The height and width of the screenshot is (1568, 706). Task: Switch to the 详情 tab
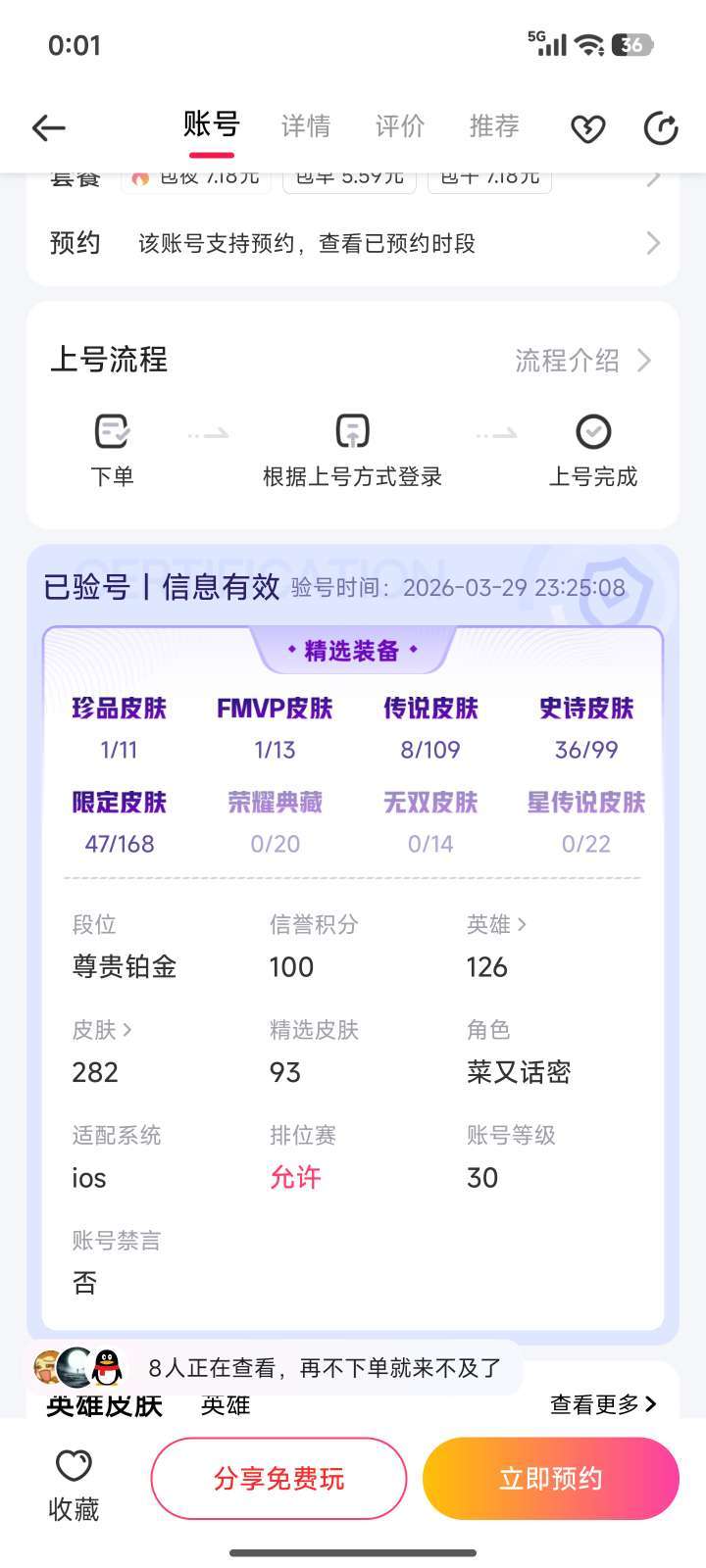[x=305, y=126]
